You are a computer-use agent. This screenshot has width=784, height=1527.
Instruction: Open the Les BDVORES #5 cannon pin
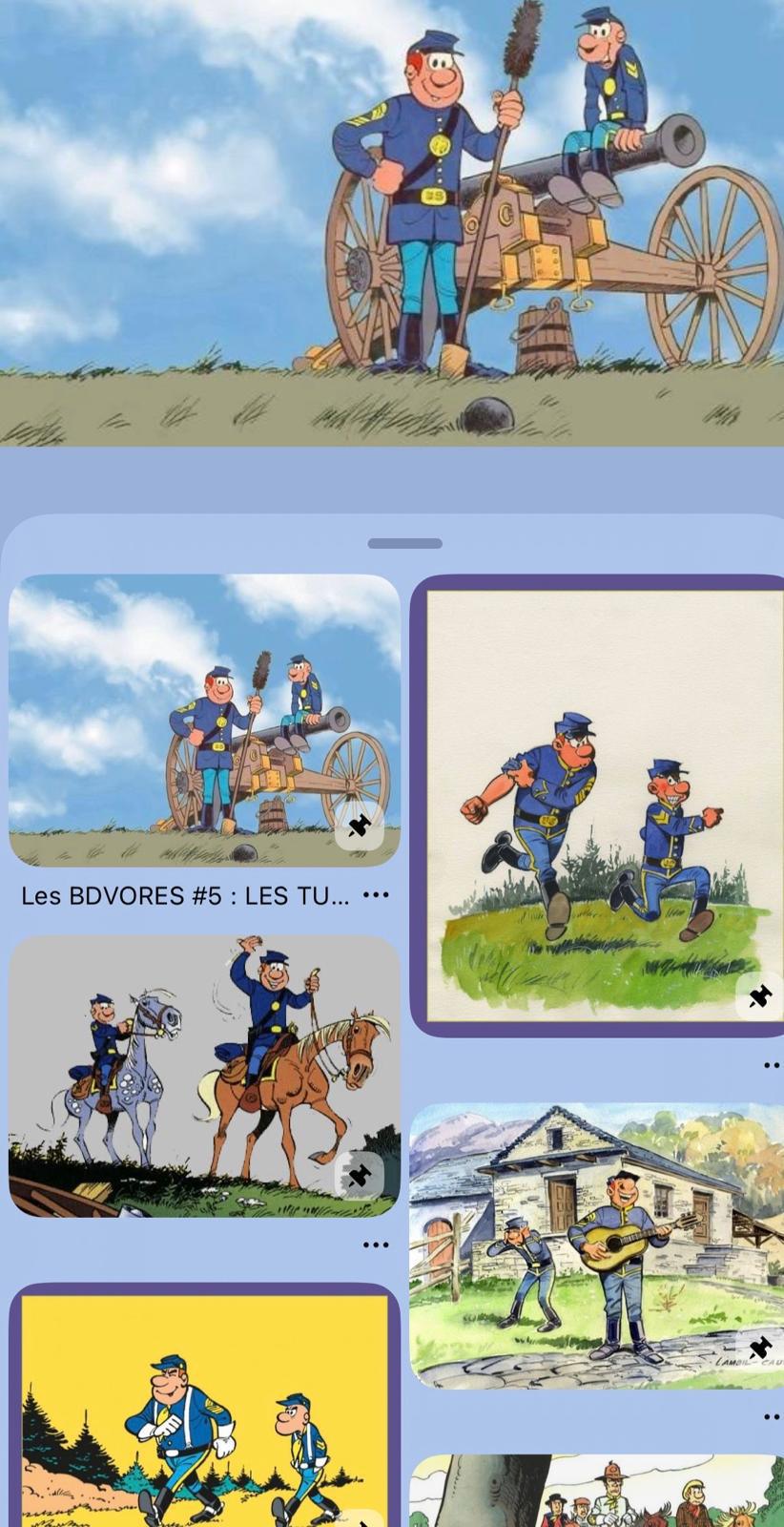204,720
